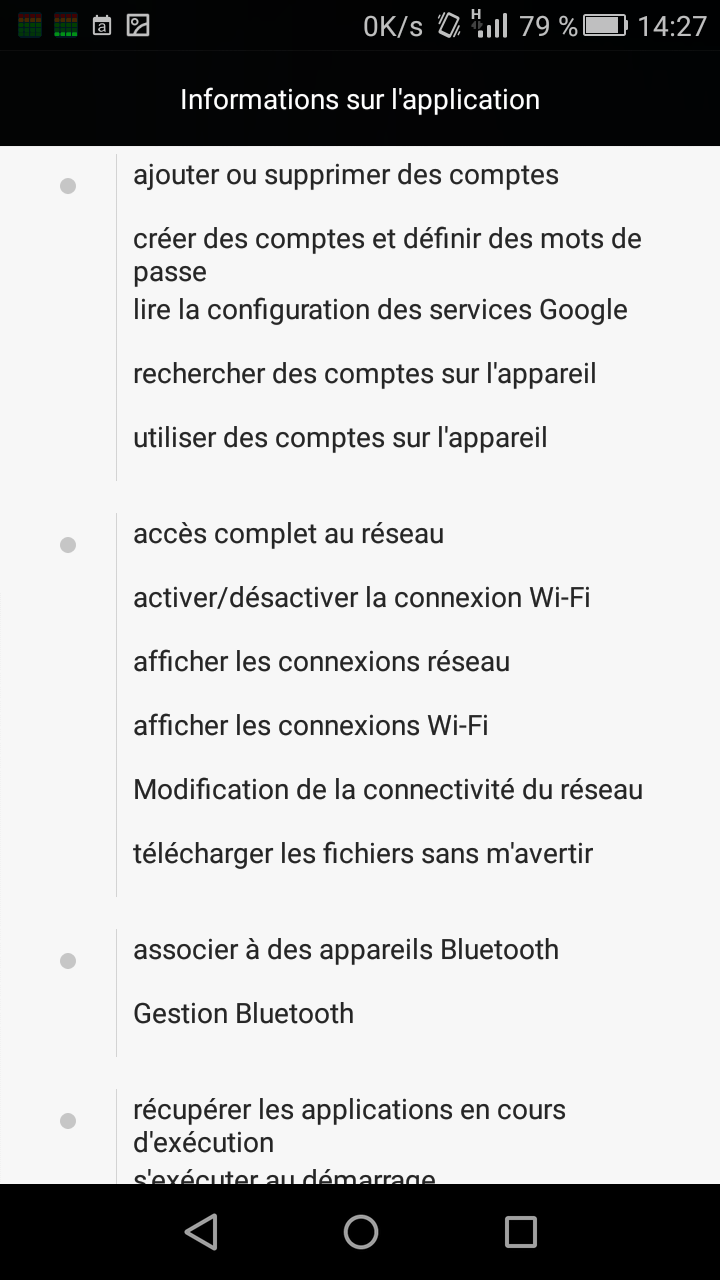The width and height of the screenshot is (720, 1280).
Task: Open 'afficher les connexions réseau' permission
Action: tap(321, 662)
